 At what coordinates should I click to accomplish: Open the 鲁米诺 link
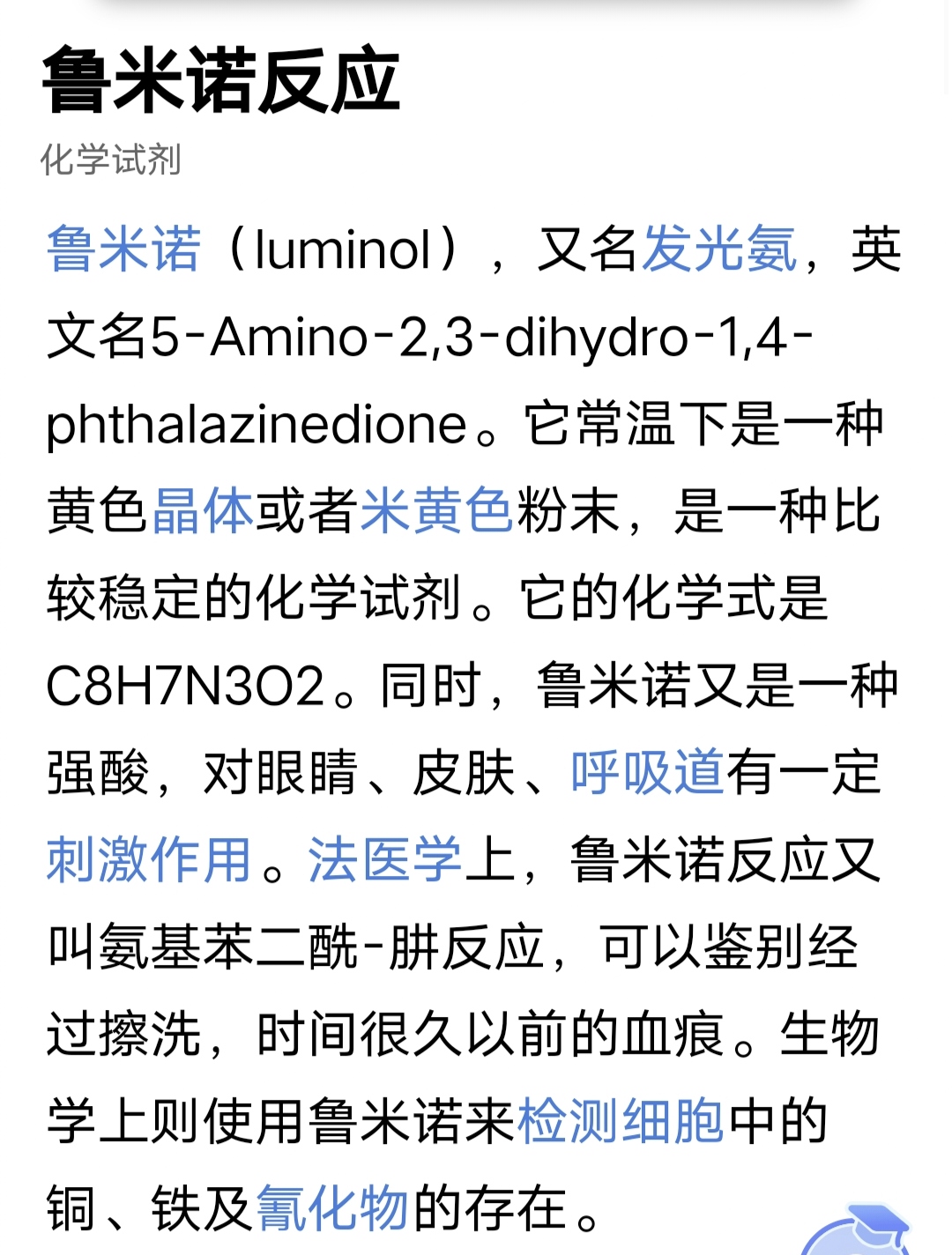click(123, 249)
